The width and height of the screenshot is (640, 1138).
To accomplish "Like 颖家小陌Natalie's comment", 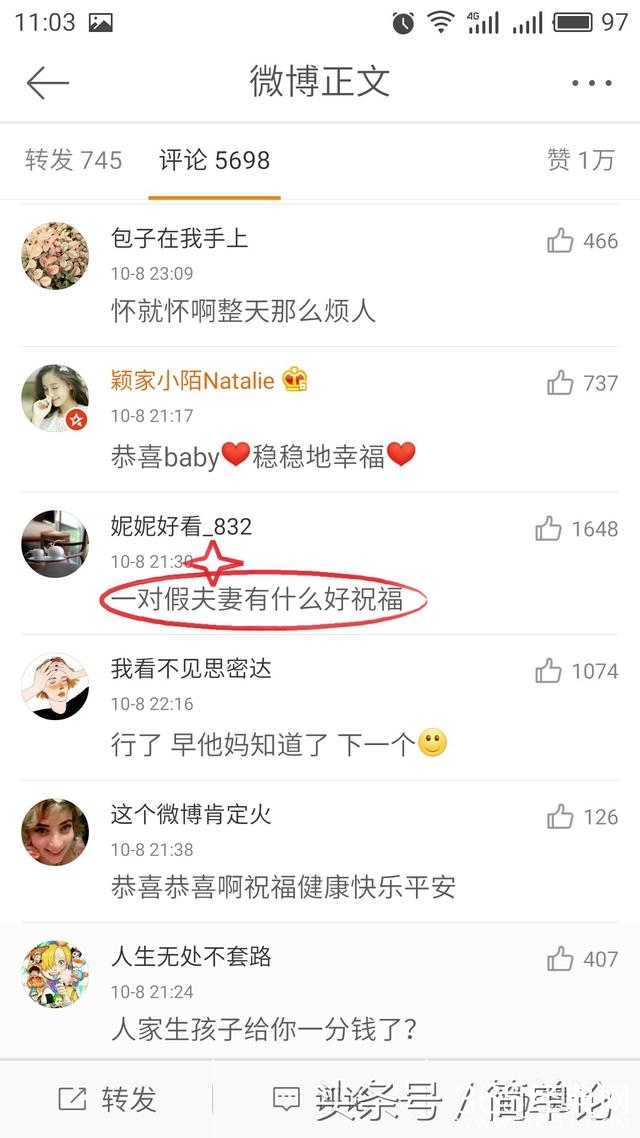I will click(561, 383).
